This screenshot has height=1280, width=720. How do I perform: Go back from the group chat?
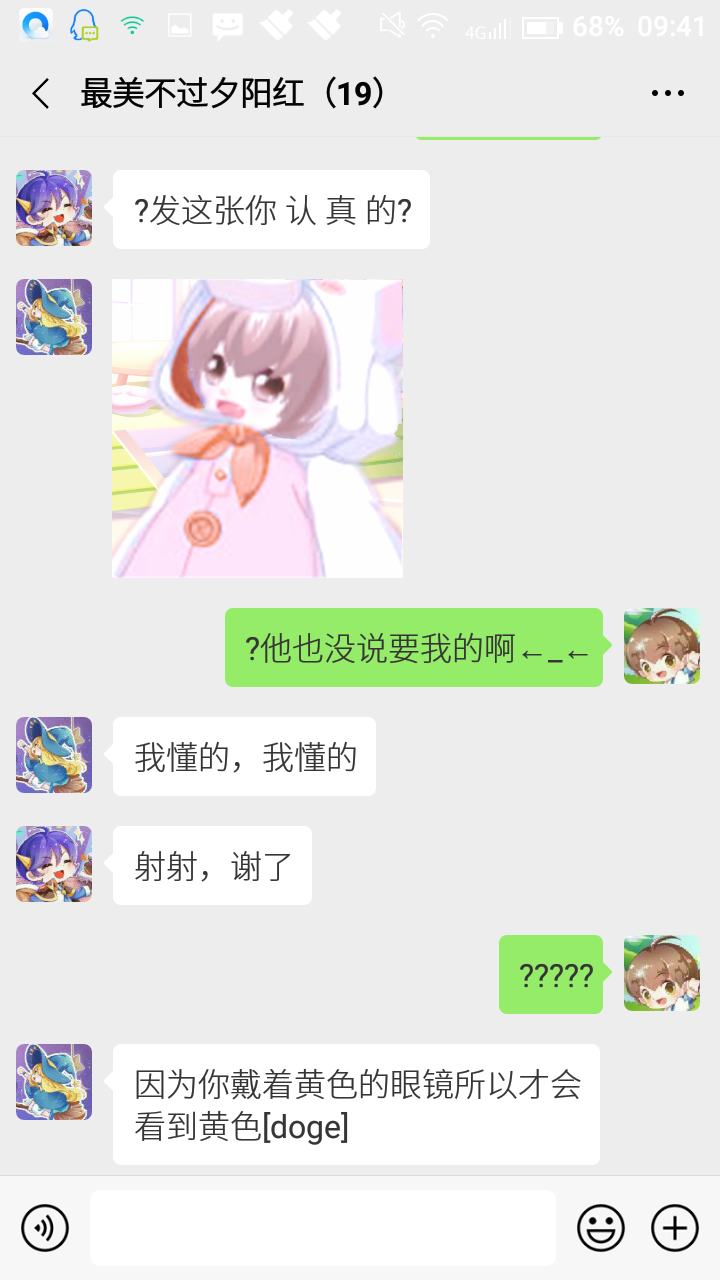pos(41,94)
